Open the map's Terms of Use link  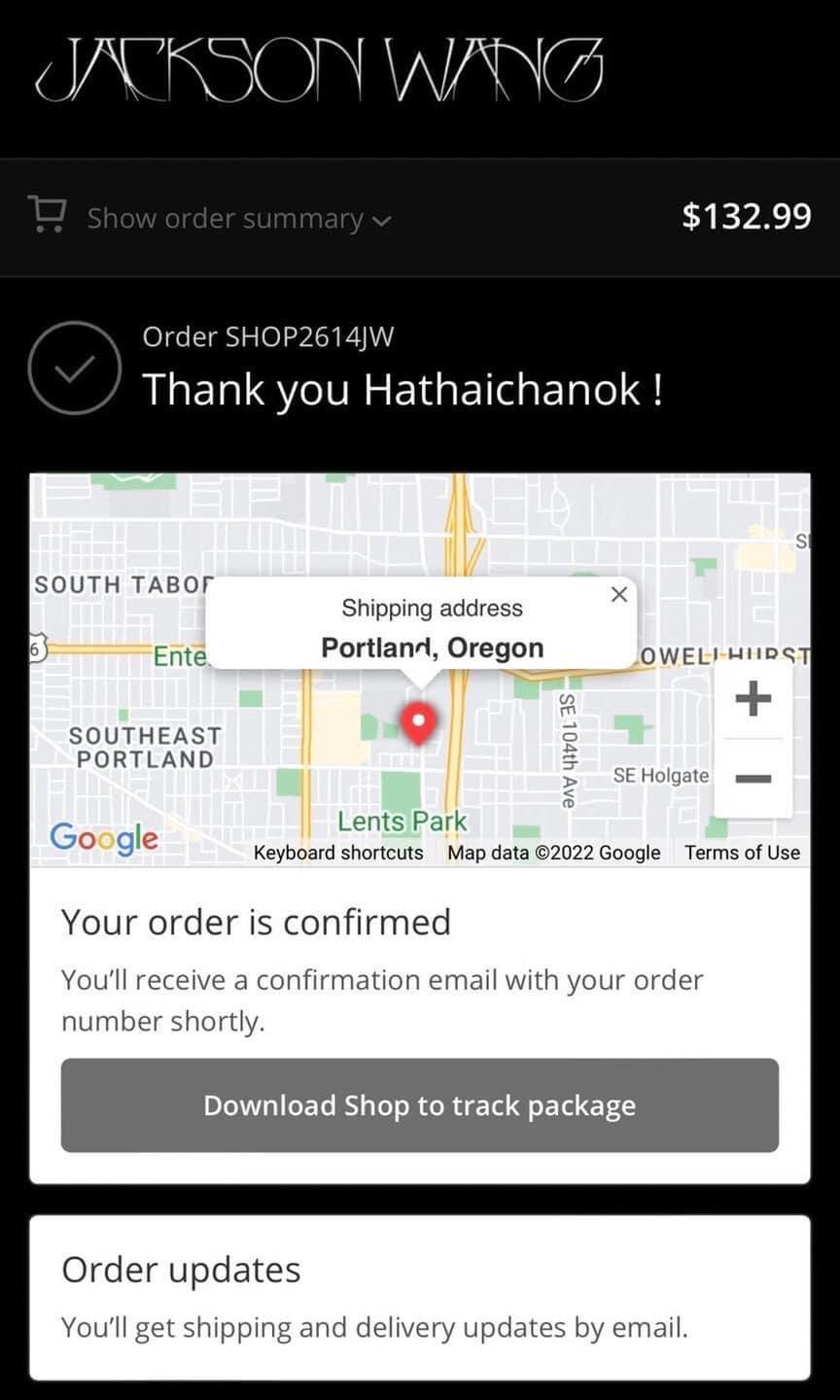[x=742, y=853]
